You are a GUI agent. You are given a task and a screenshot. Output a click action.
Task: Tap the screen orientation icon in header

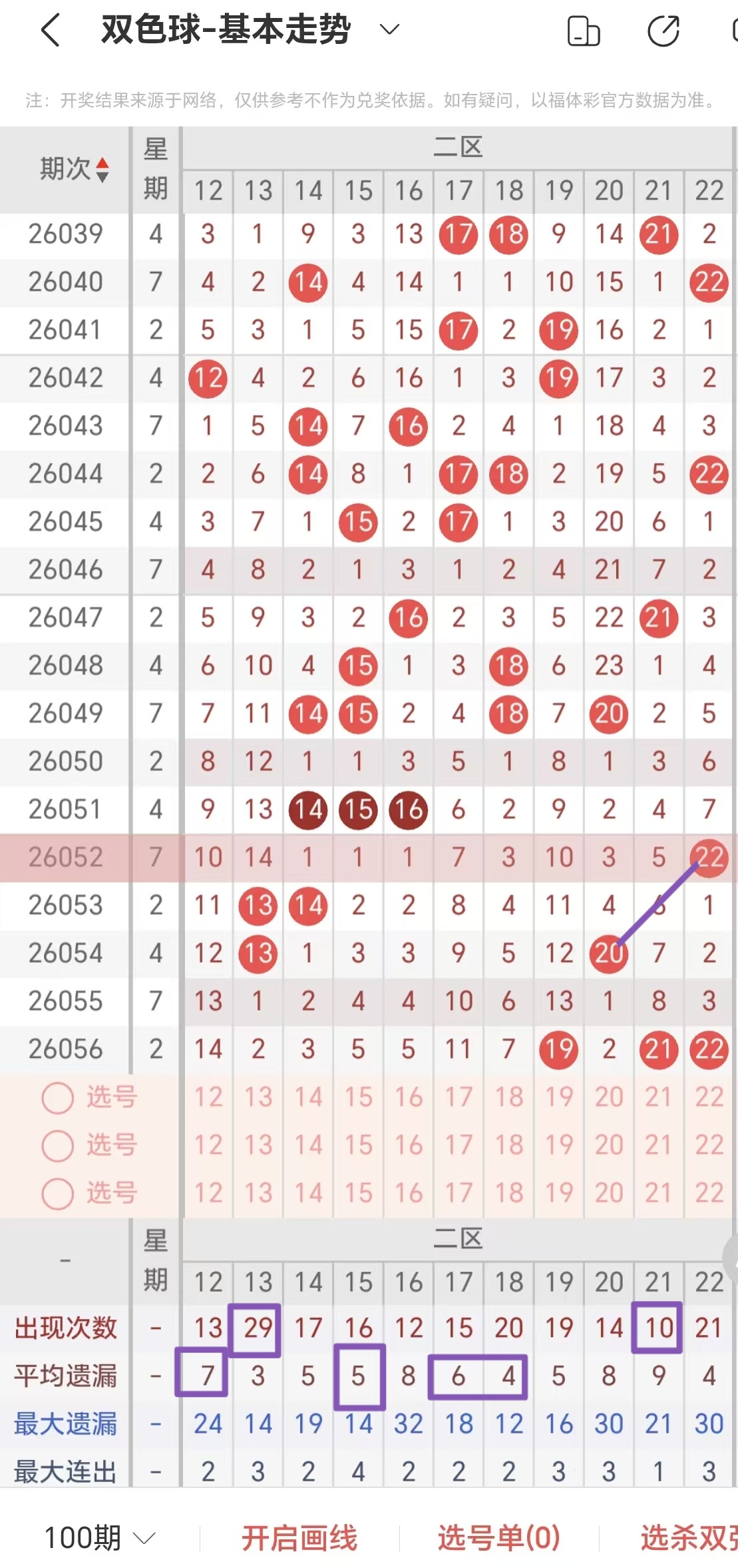point(584,31)
